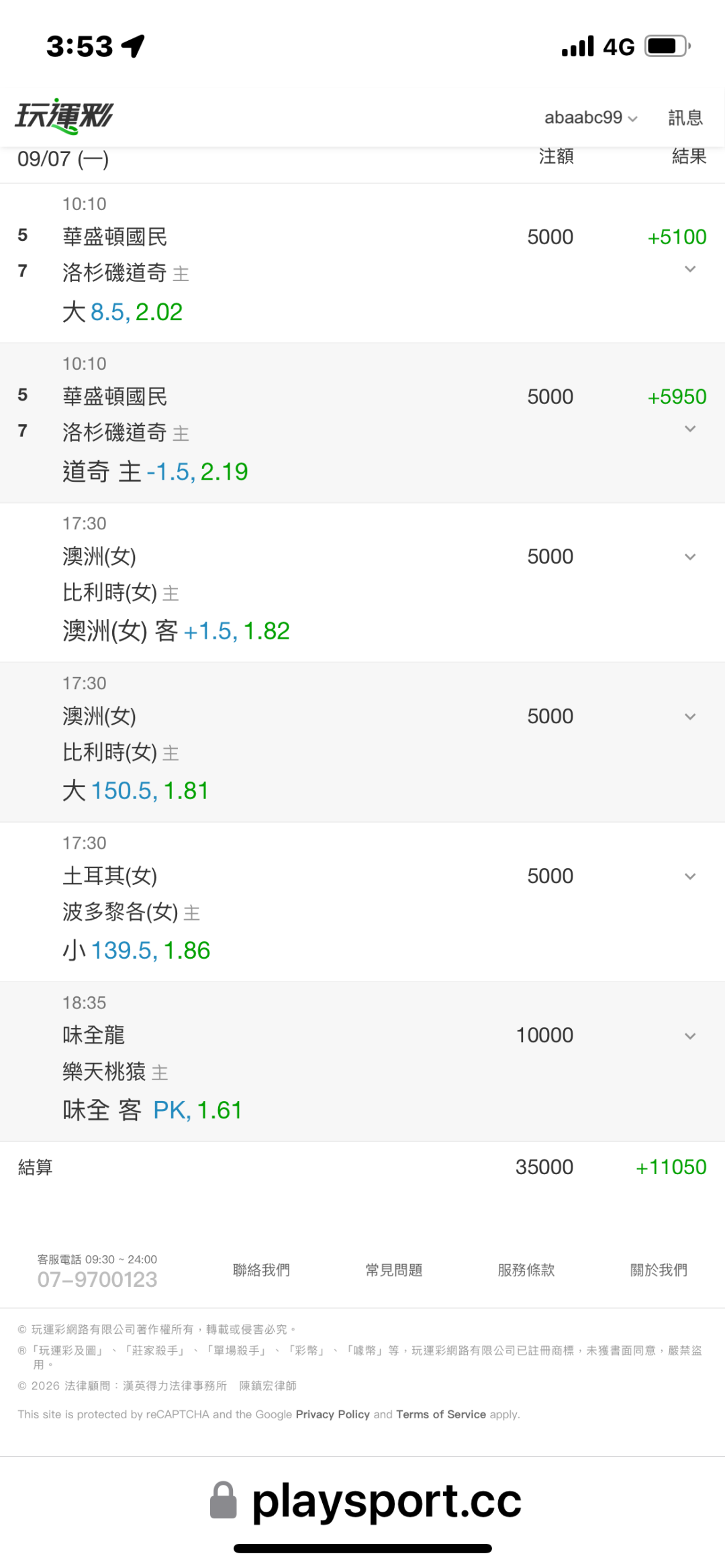This screenshot has width=725, height=1568.
Task: Tap the 玩運彩 logo to go home
Action: tap(64, 116)
